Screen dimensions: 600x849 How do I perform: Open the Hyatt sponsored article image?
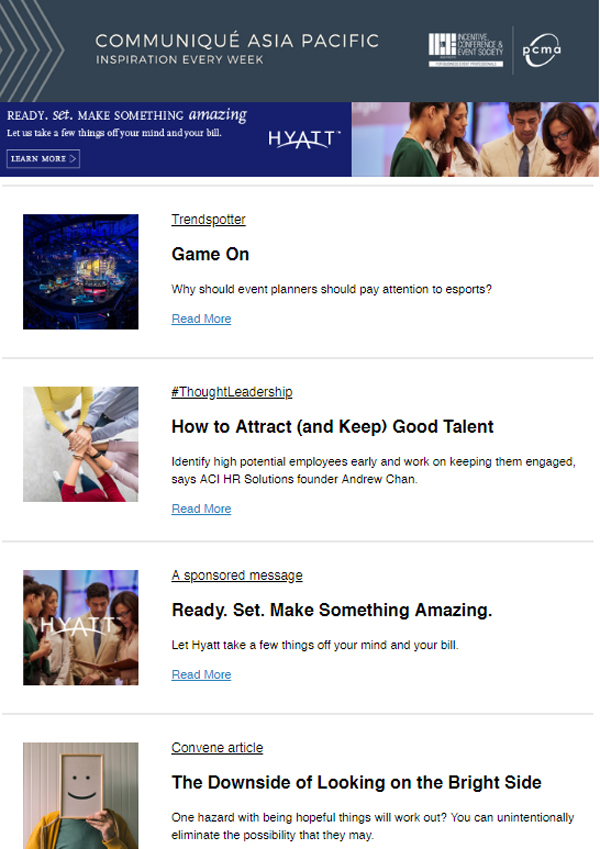[81, 627]
